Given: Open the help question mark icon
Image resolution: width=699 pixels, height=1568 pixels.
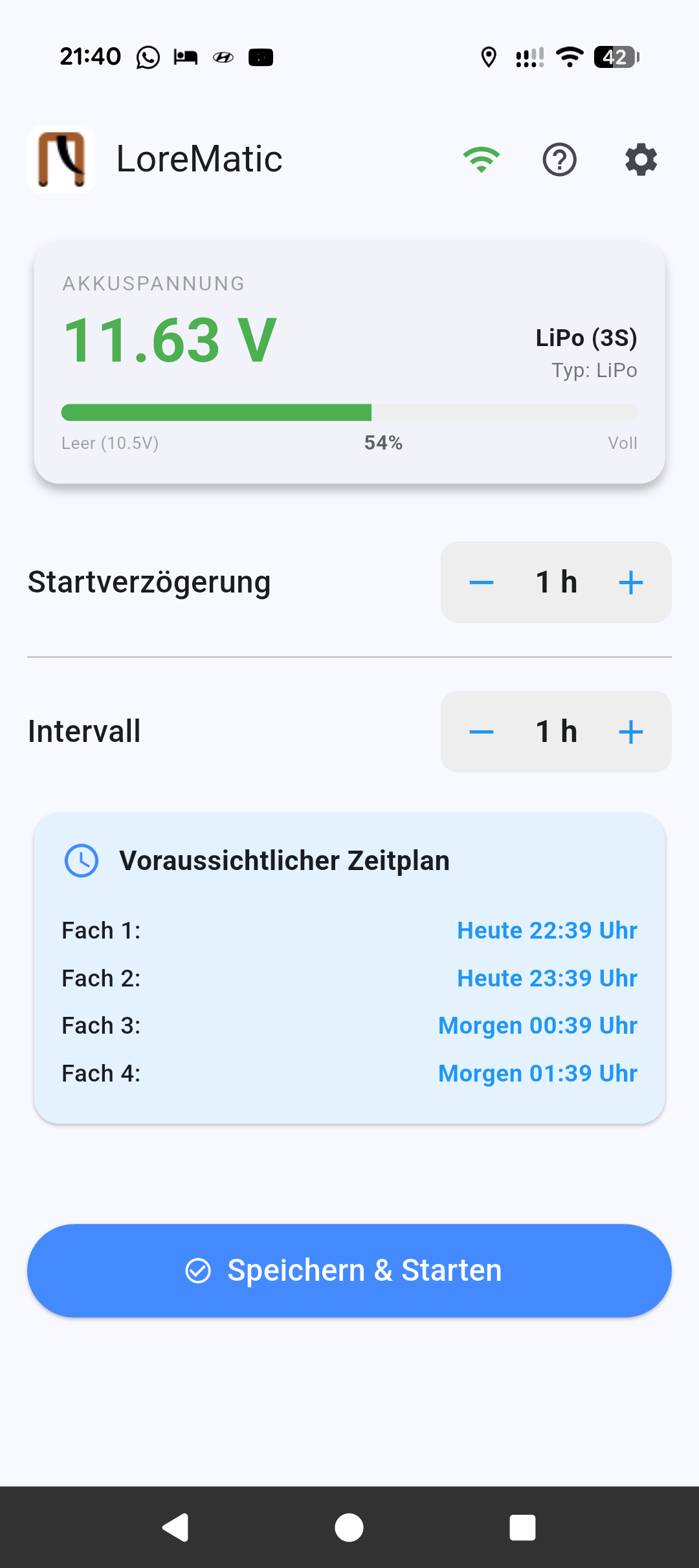Looking at the screenshot, I should (x=559, y=160).
